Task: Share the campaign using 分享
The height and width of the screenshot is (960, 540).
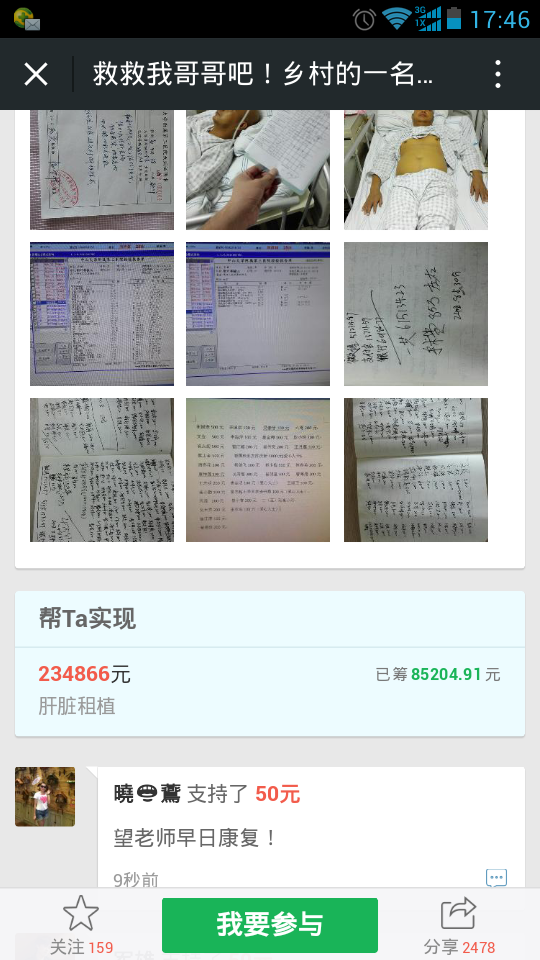Action: (x=459, y=924)
